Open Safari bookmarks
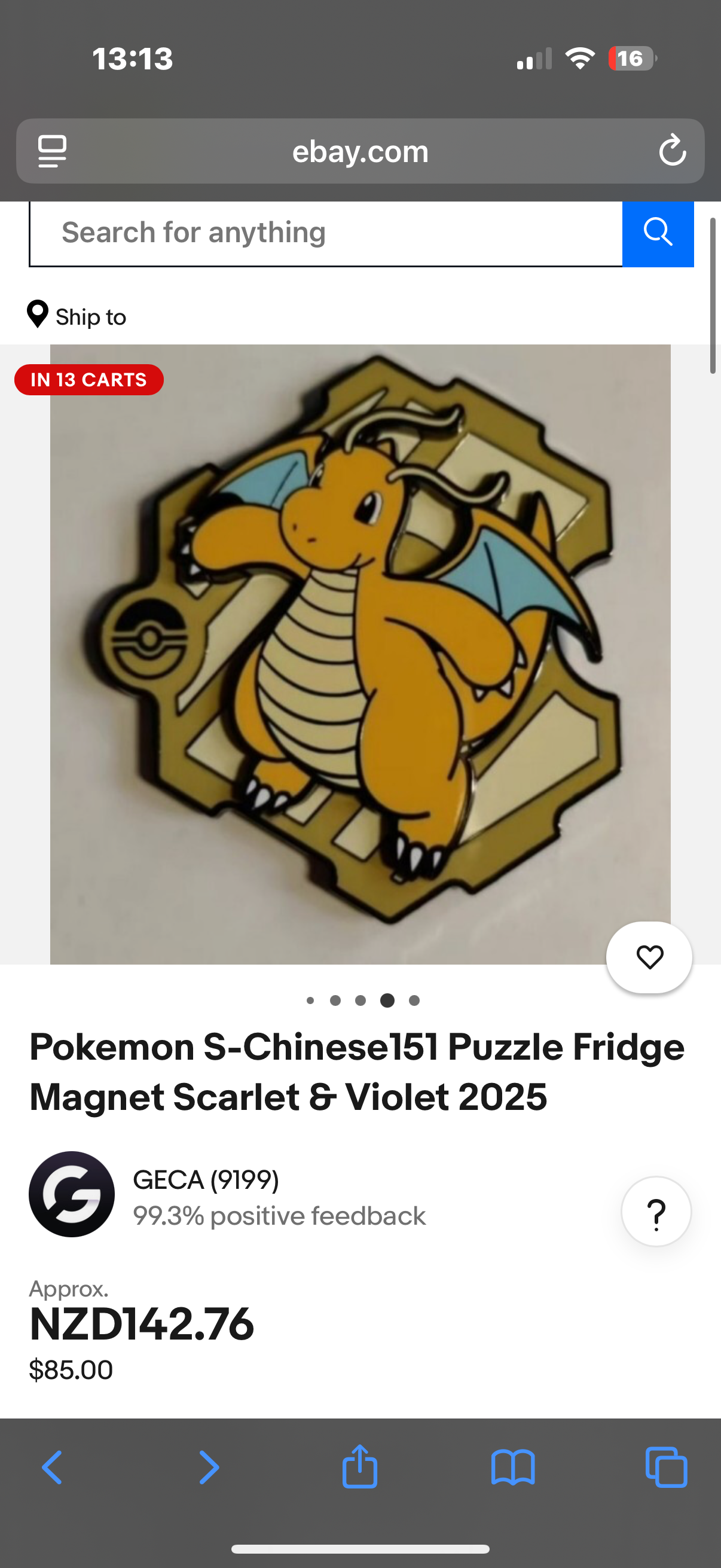 click(512, 1468)
